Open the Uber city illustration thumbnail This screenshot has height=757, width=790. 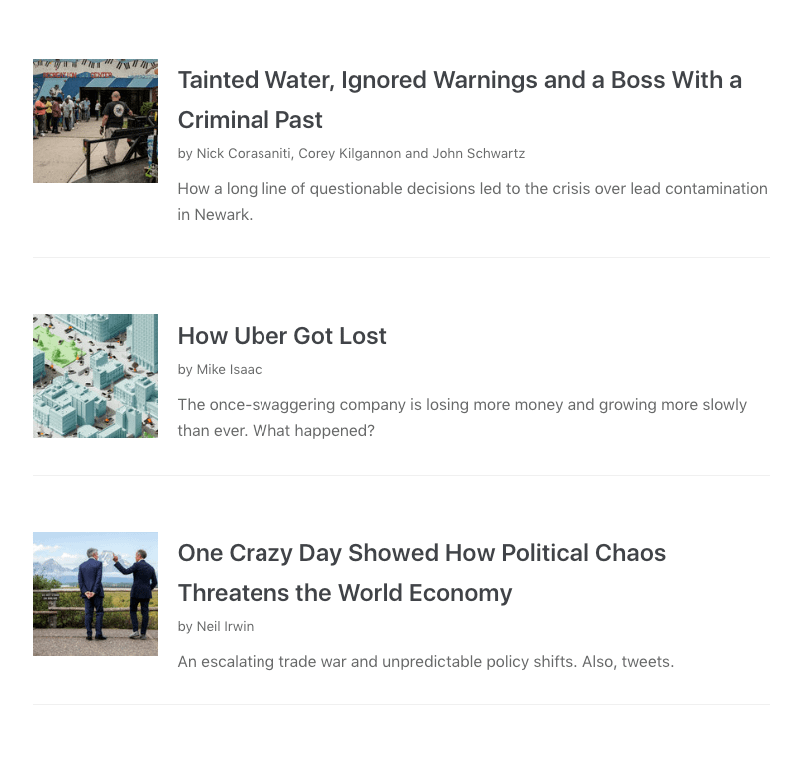[95, 376]
